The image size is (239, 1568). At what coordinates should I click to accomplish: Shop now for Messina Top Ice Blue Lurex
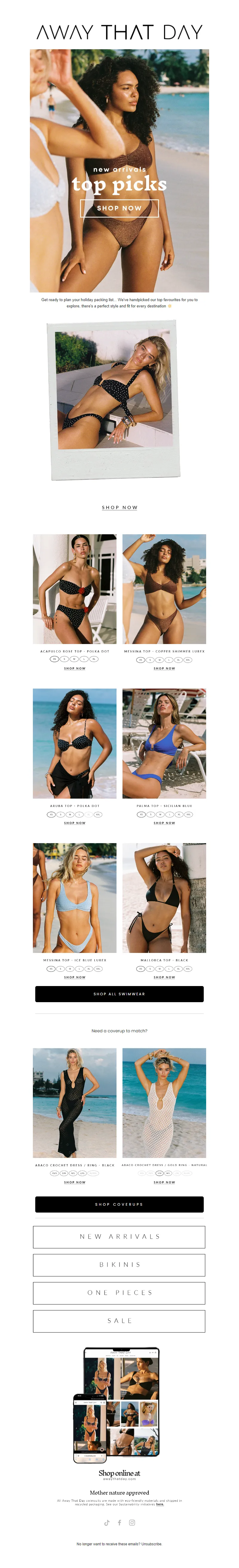click(x=74, y=977)
